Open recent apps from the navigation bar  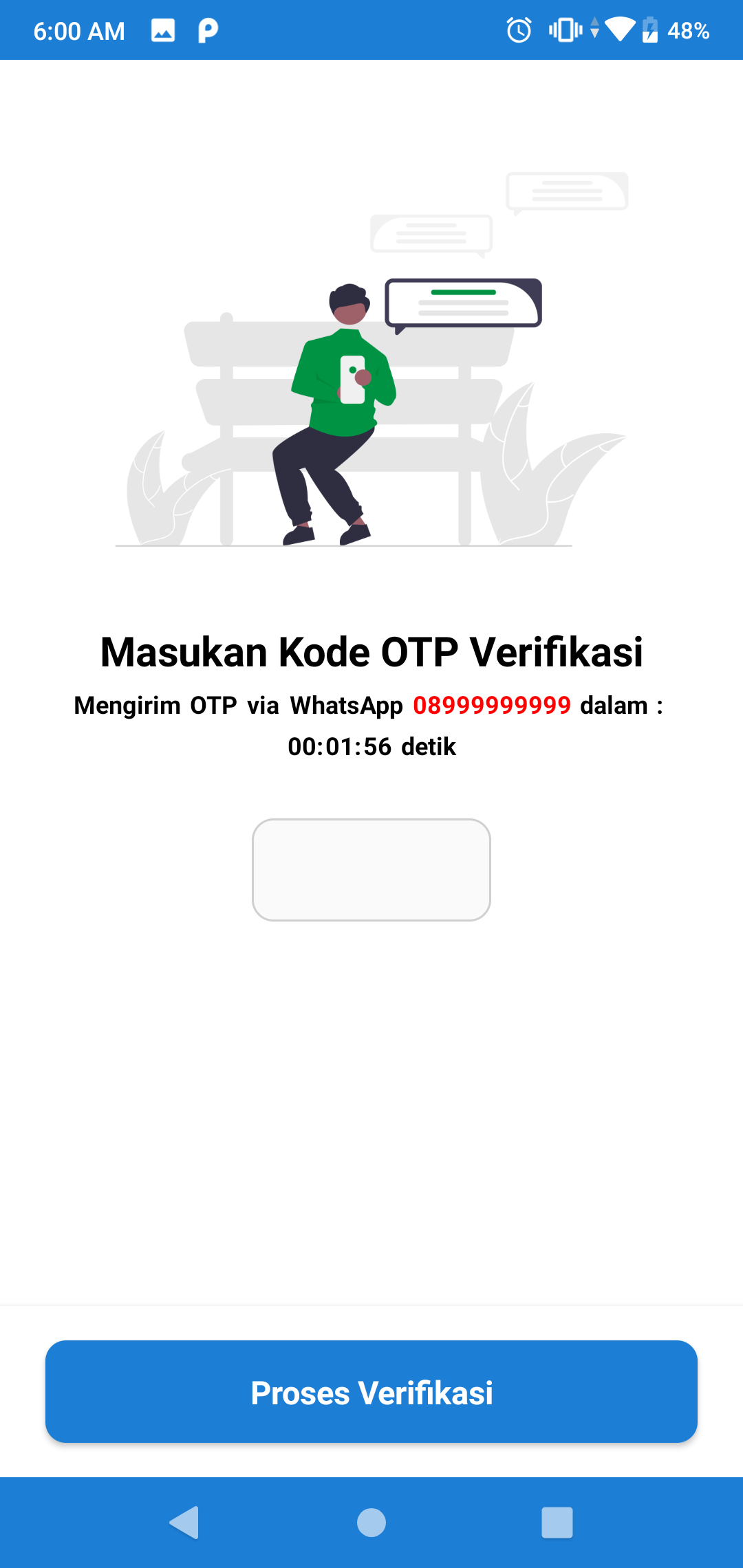pyautogui.click(x=557, y=1522)
